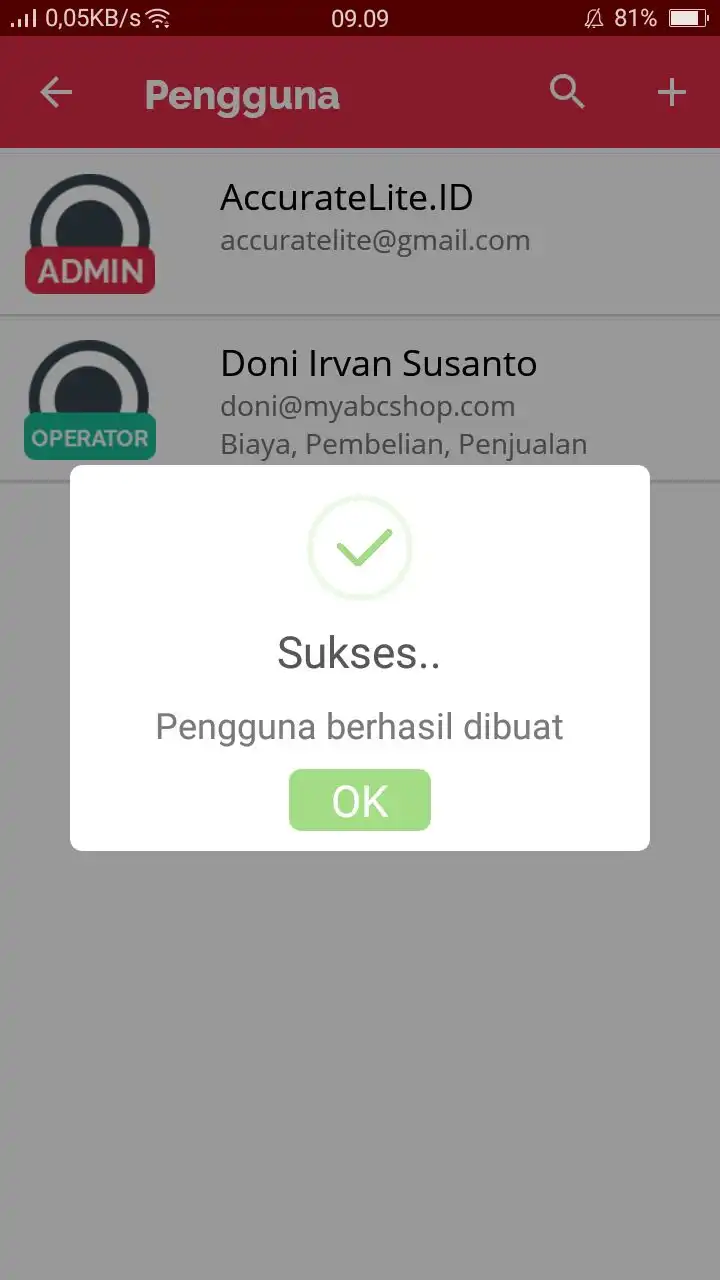Screen dimensions: 720x1280
Task: Go back using the arrow icon
Action: coord(56,93)
